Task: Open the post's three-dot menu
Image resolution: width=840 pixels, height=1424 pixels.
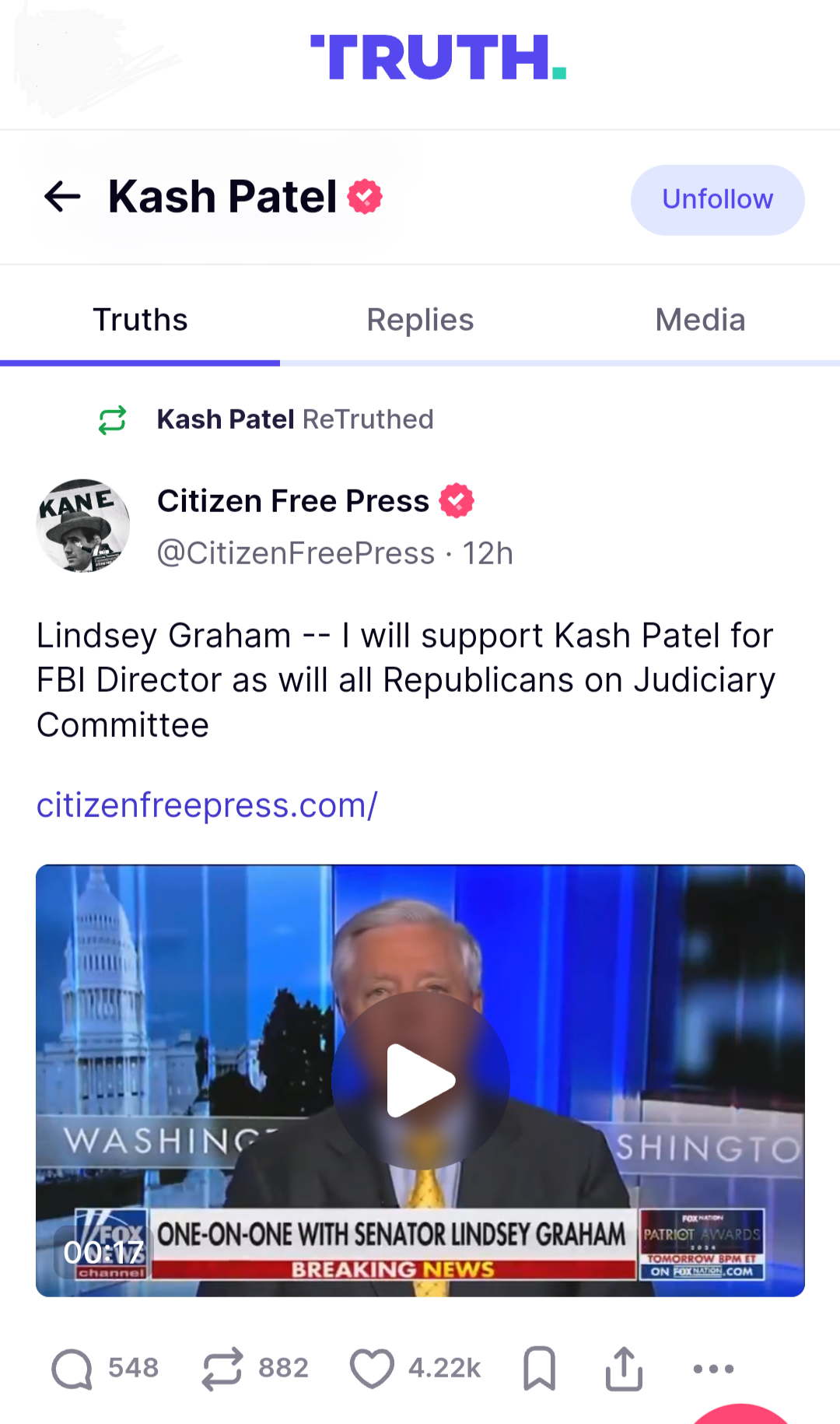Action: 713,1369
